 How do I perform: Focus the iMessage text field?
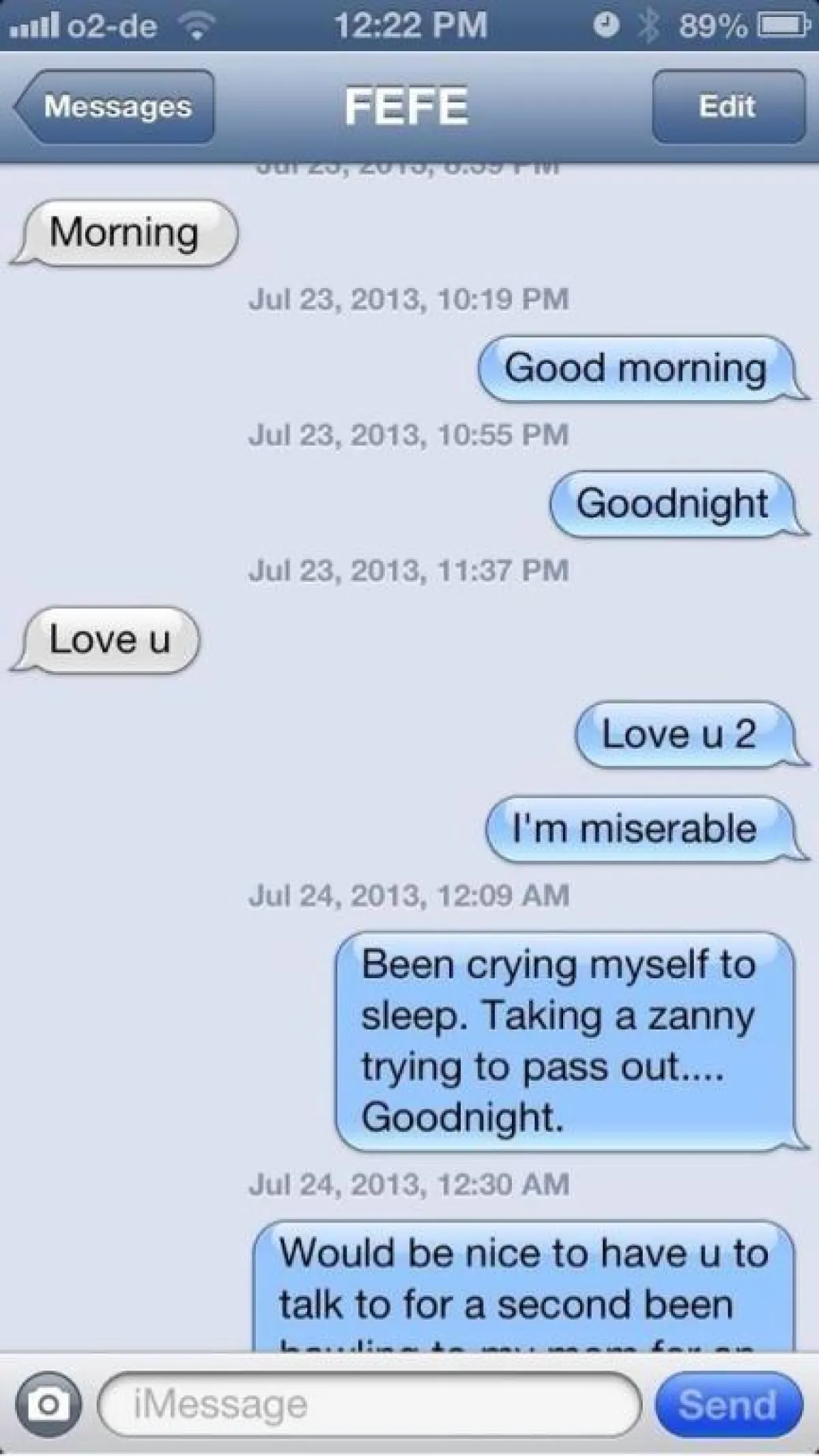tap(369, 1405)
